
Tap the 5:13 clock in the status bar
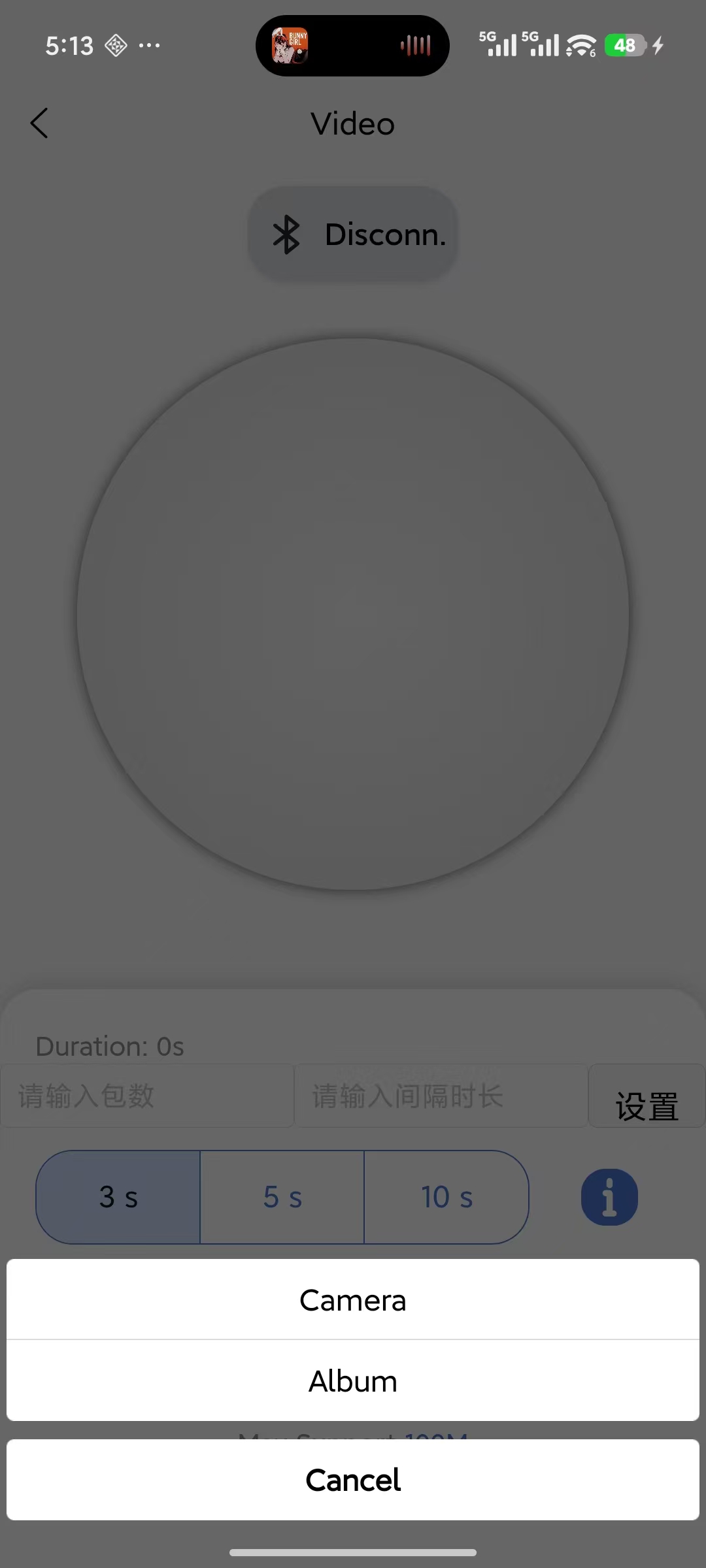pyautogui.click(x=70, y=44)
